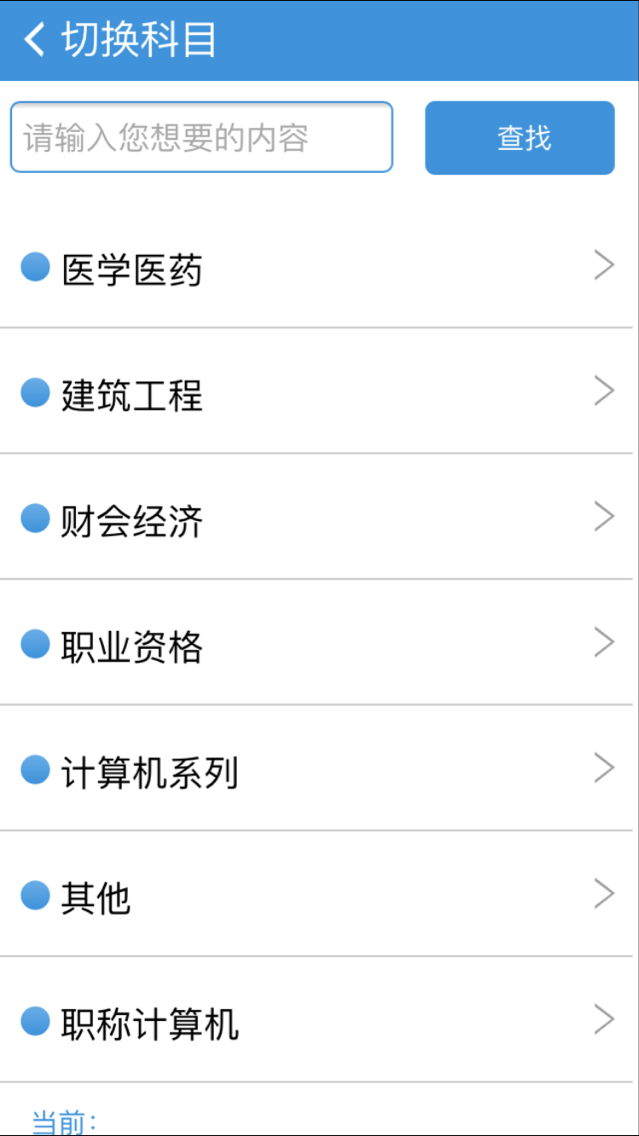Screen dimensions: 639x1136
Task: Open 财会经济 subjects
Action: coord(316,519)
